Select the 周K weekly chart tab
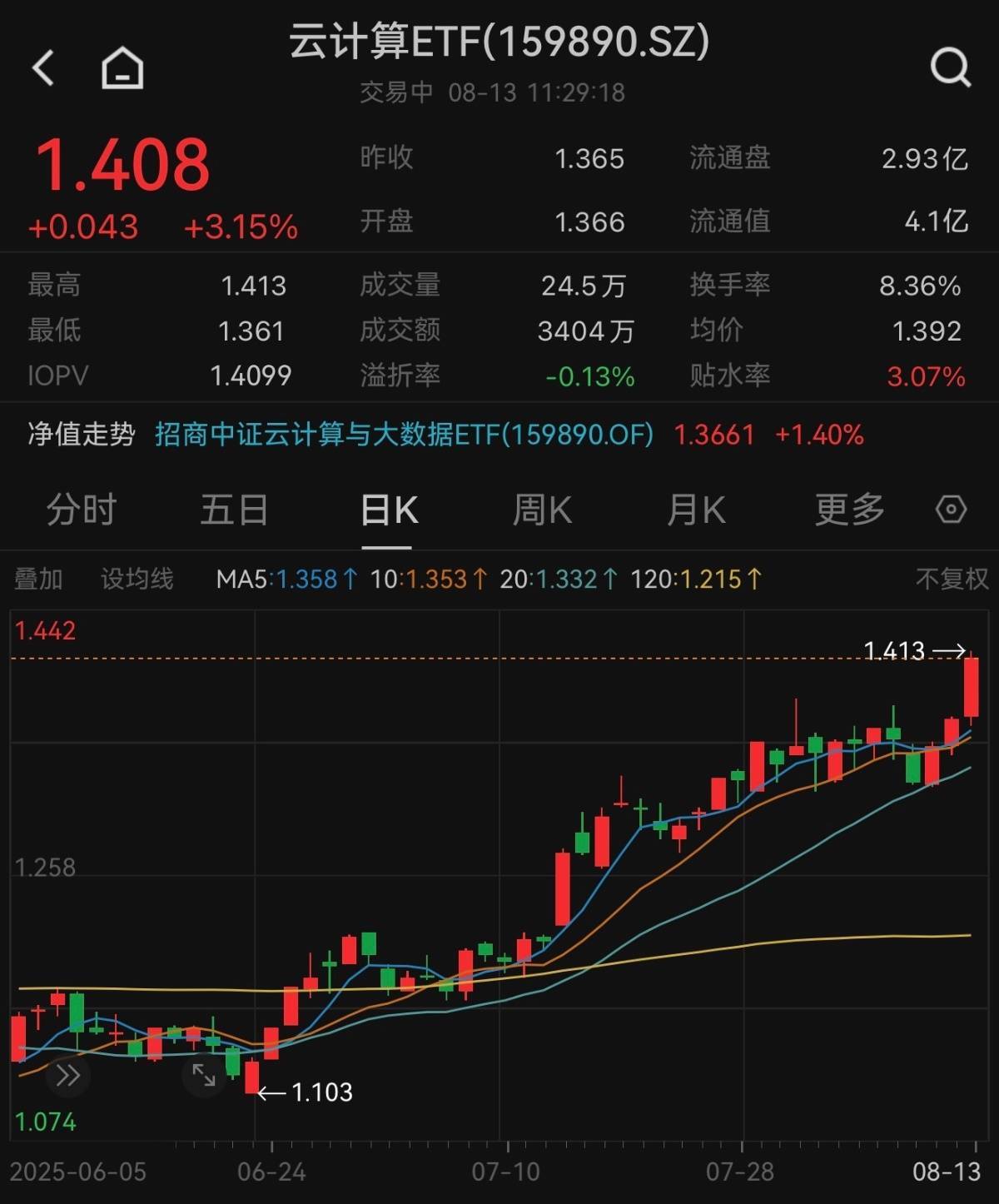The image size is (999, 1204). pyautogui.click(x=541, y=510)
